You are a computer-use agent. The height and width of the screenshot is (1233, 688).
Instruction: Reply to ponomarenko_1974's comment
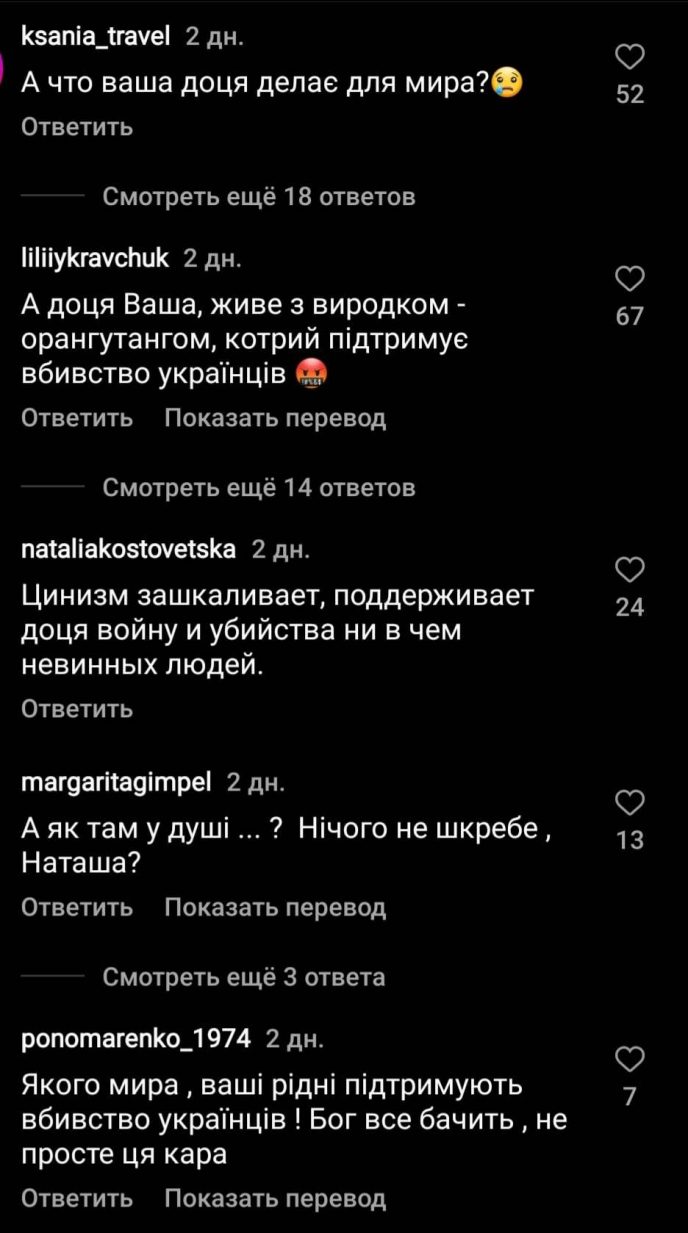pyautogui.click(x=77, y=1198)
